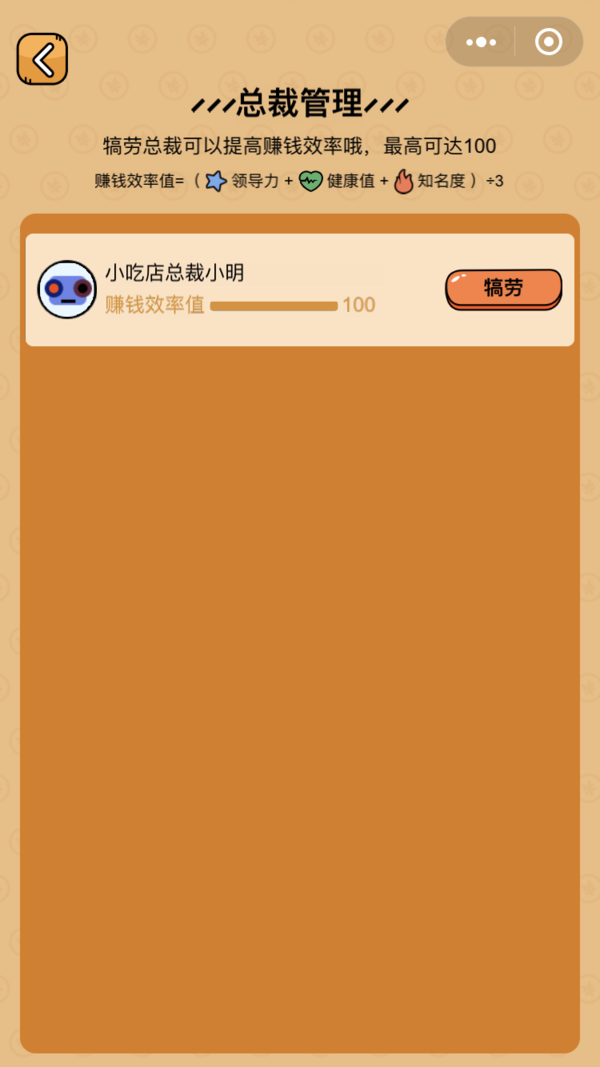Open 小吃店总裁小明's profile card

(67, 290)
